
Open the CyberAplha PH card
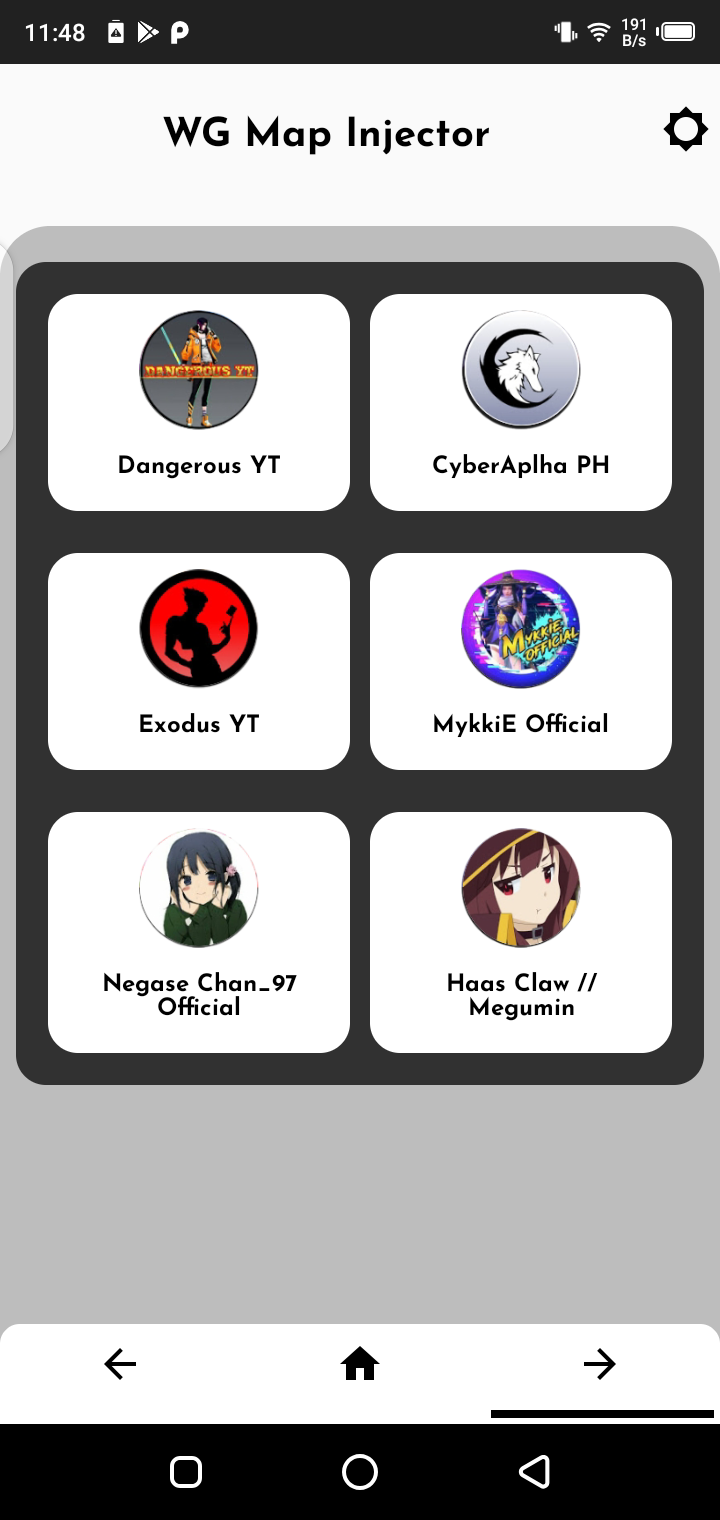click(521, 402)
